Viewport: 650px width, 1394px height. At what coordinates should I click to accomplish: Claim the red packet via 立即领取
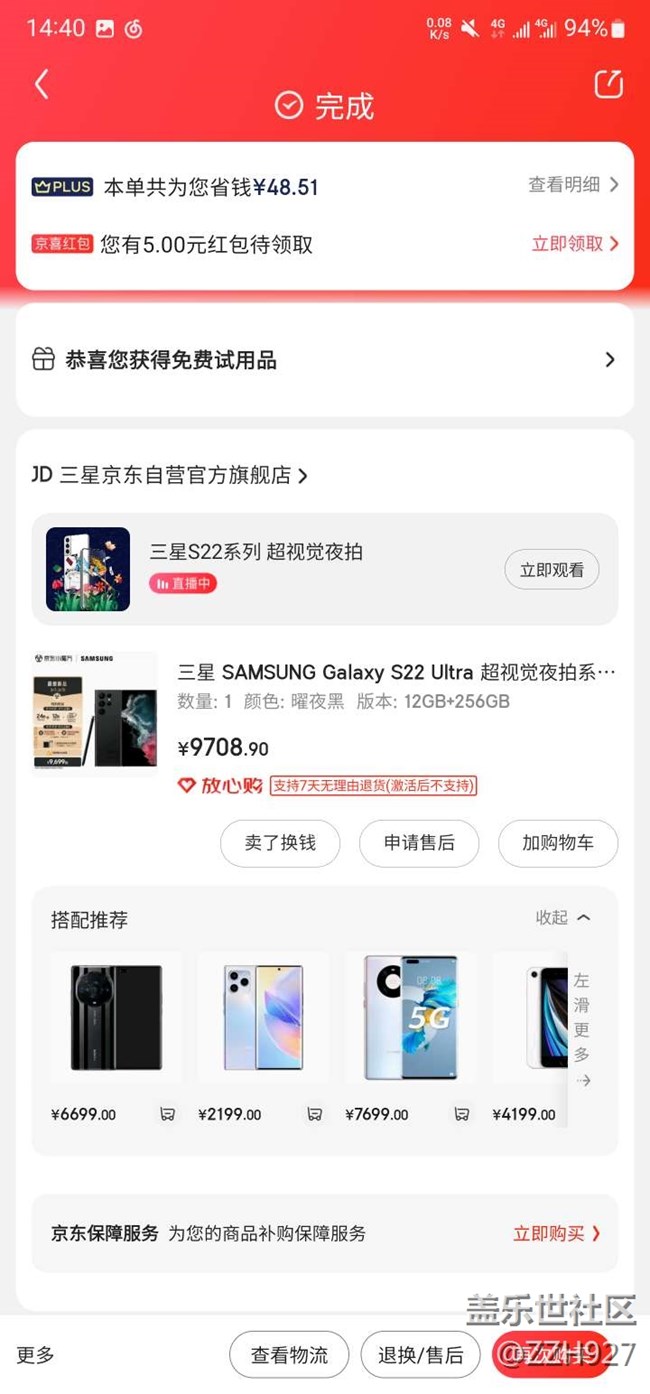point(575,244)
